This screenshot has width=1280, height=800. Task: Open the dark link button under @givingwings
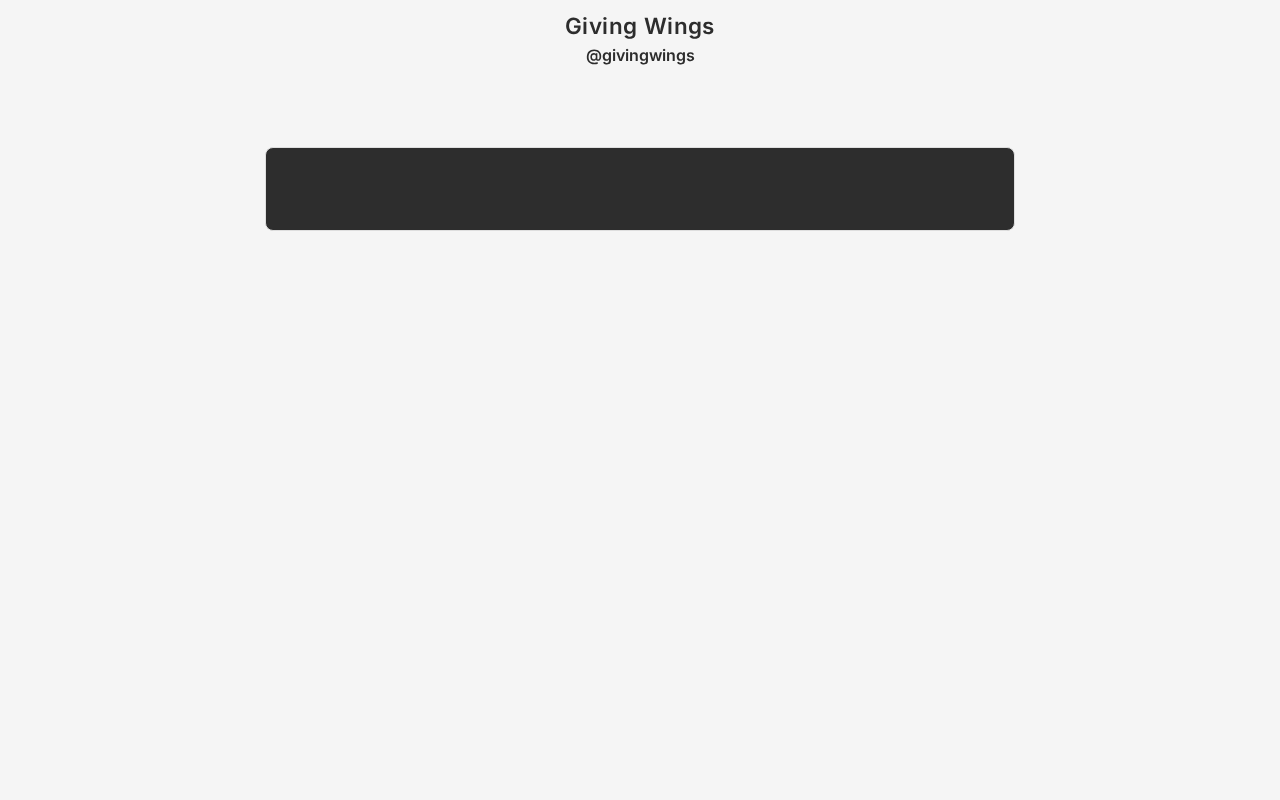pyautogui.click(x=640, y=189)
